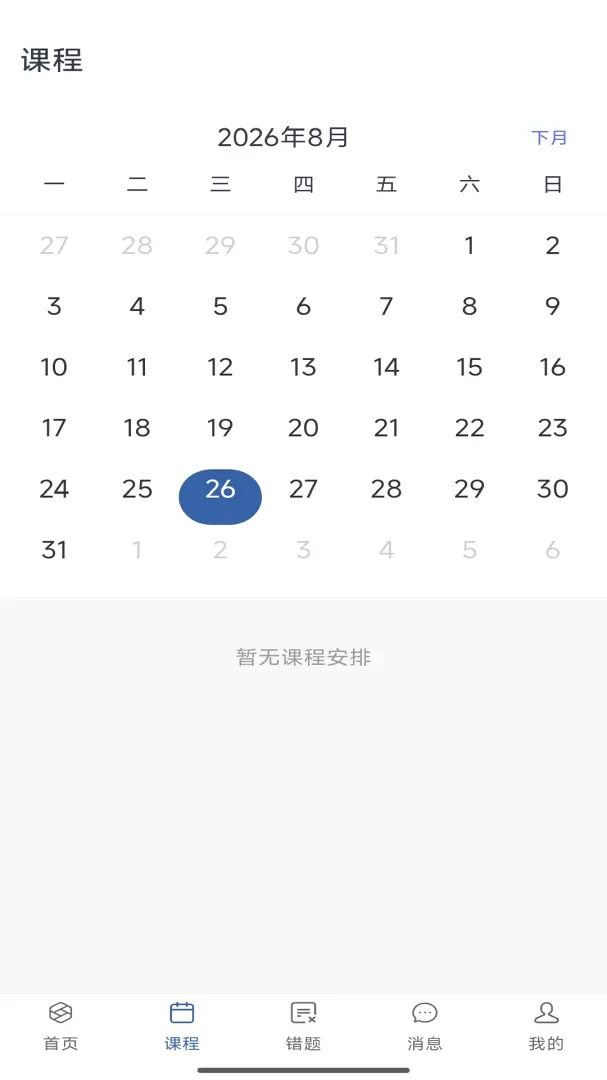Tap the highlighted date 26
The height and width of the screenshot is (1080, 607).
click(x=220, y=497)
